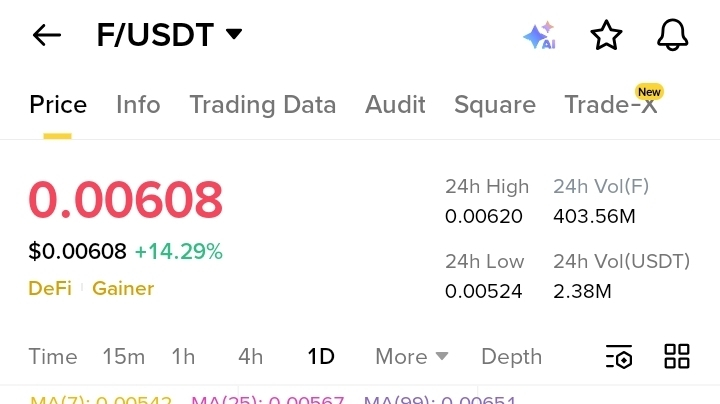Tap the DeFi category tag
This screenshot has width=720, height=404.
point(50,288)
